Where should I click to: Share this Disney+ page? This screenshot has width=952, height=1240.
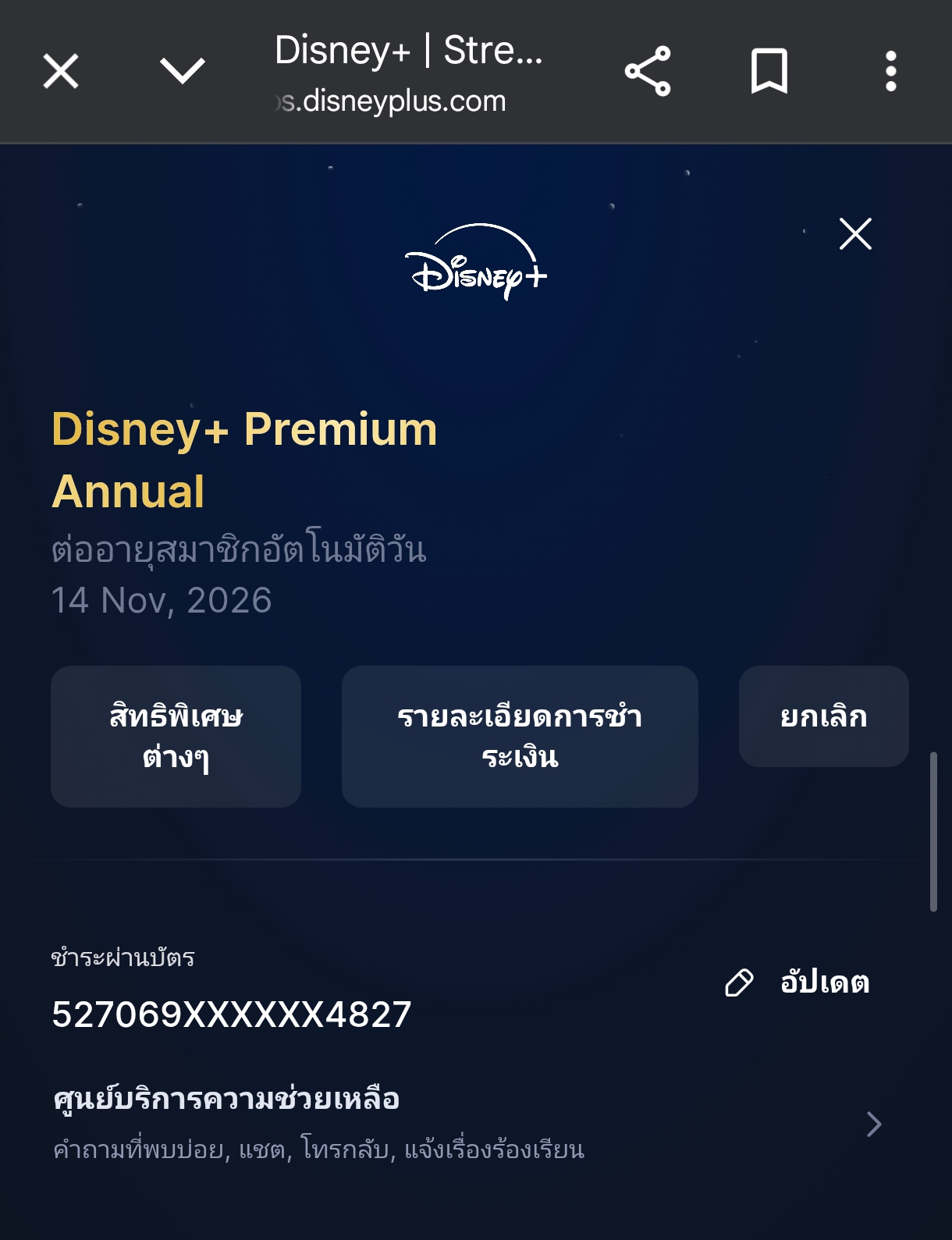(x=648, y=72)
